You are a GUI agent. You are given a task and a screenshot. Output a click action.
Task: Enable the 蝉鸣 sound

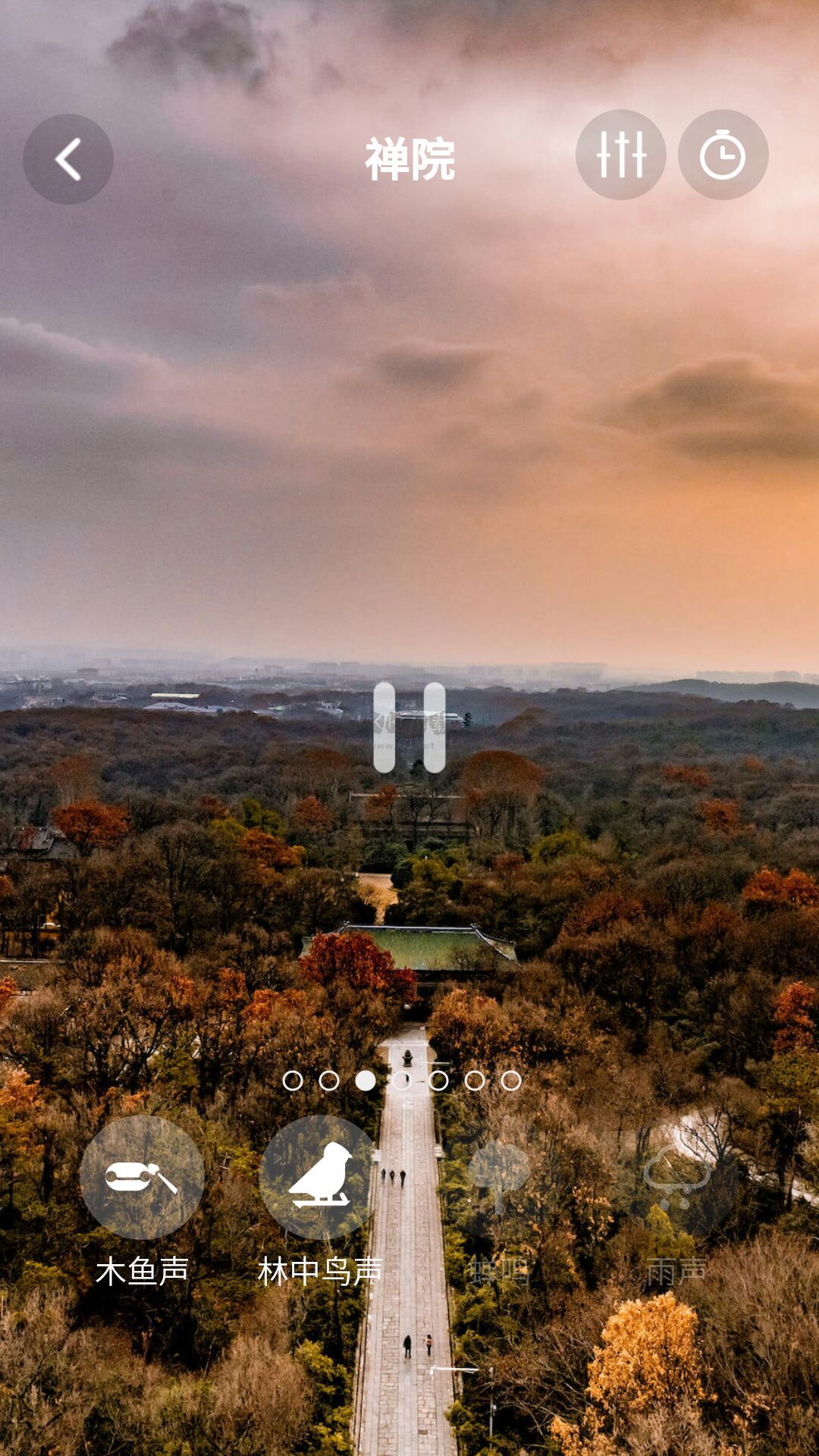point(498,1177)
